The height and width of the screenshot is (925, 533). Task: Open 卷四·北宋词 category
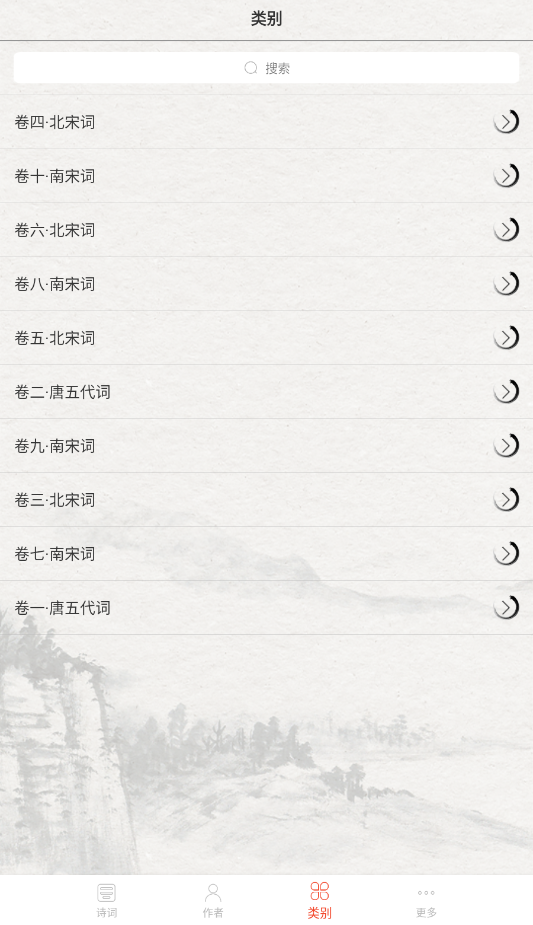coord(266,122)
